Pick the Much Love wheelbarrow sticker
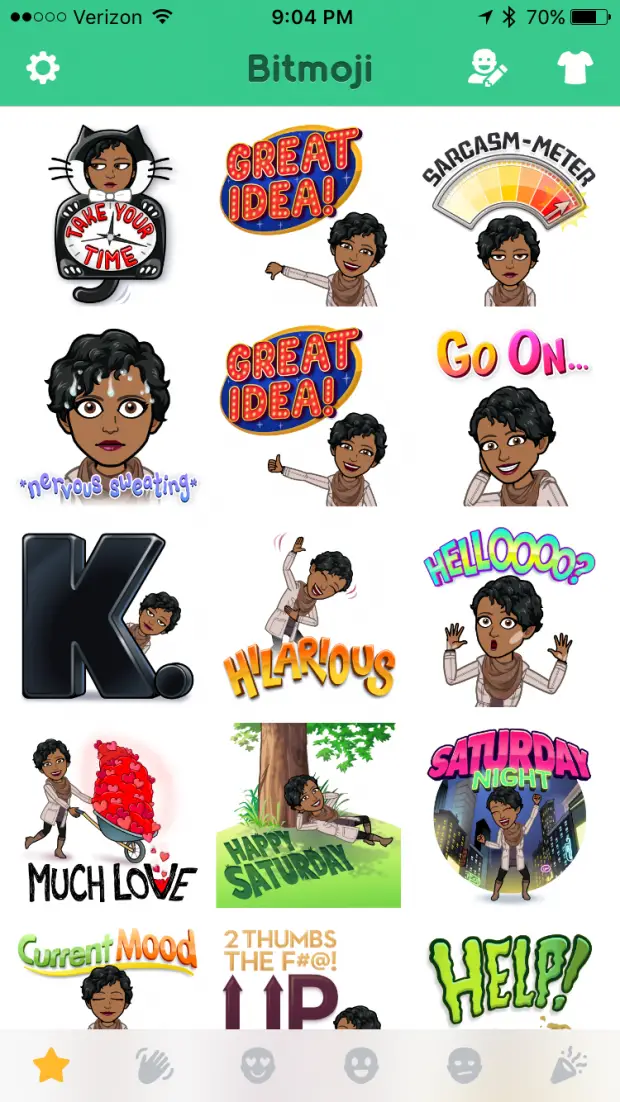Viewport: 620px width, 1102px height. [110, 817]
